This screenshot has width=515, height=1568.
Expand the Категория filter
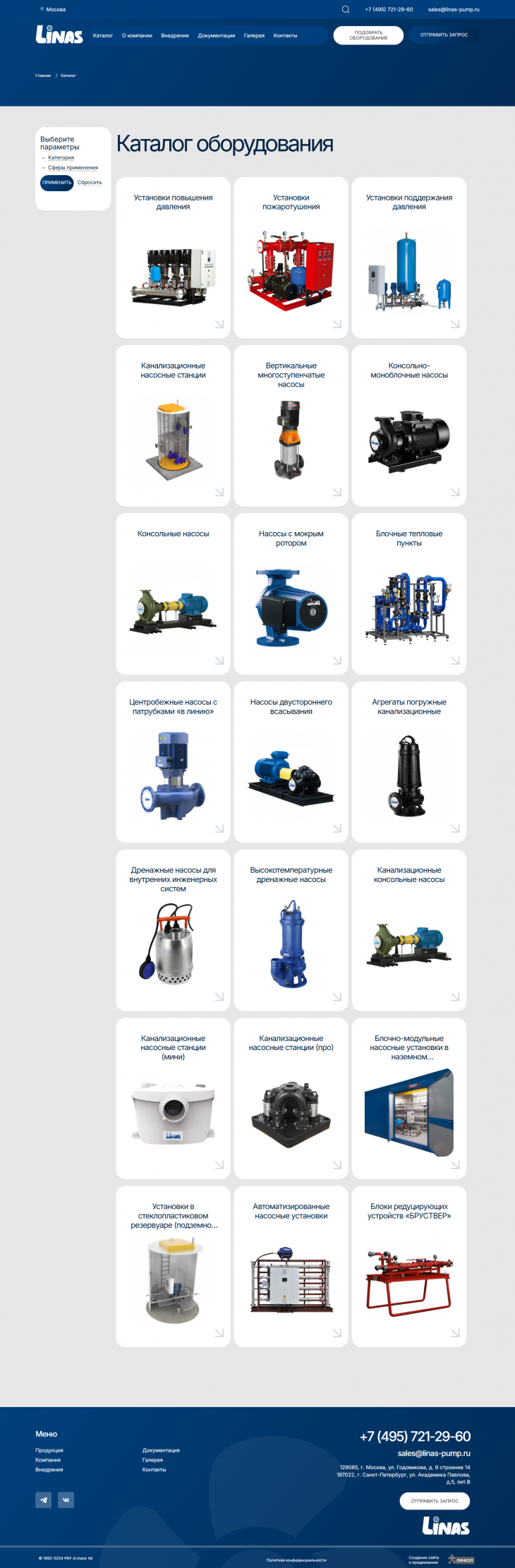tap(61, 158)
